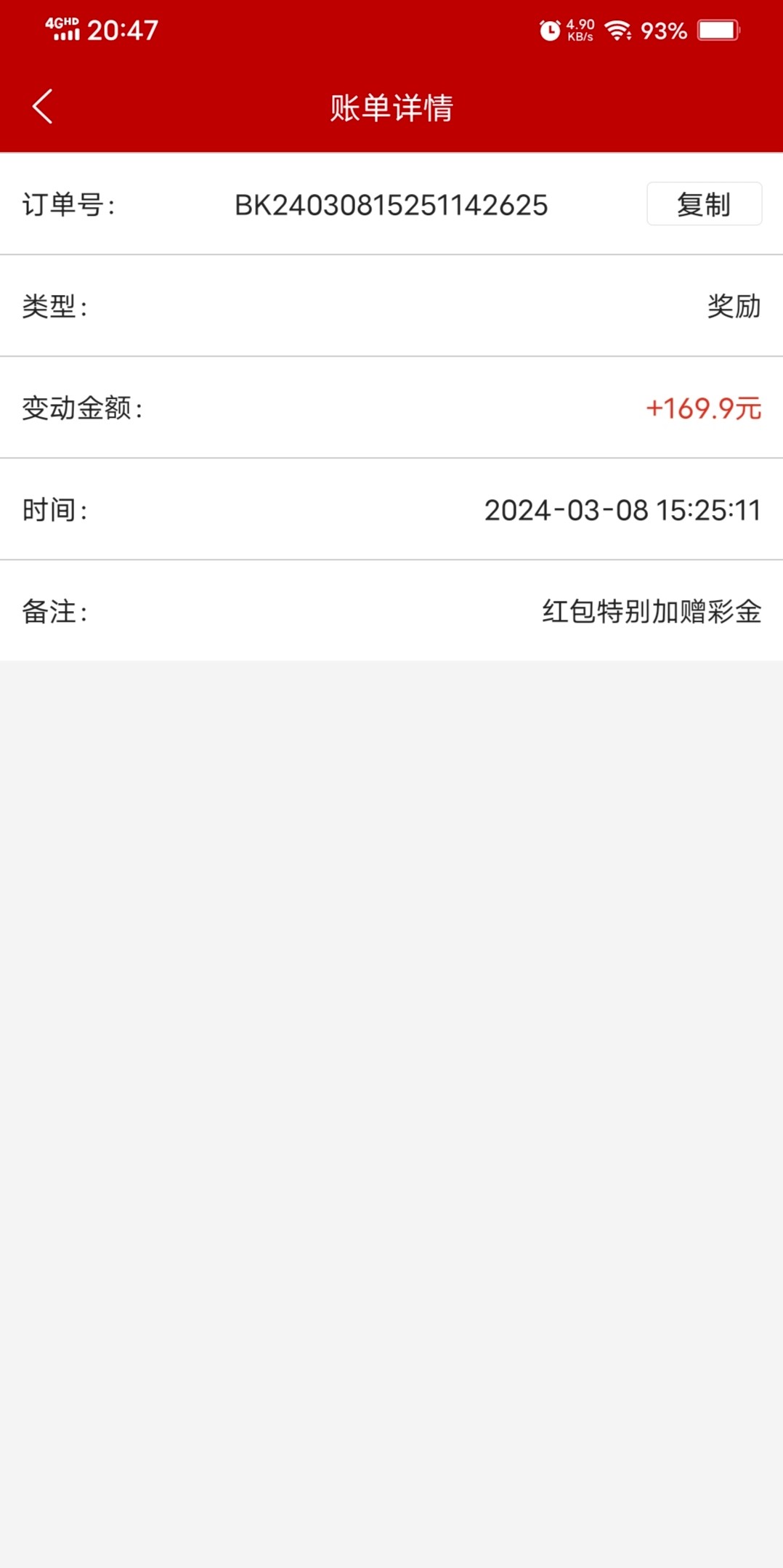Viewport: 783px width, 1568px height.
Task: Tap 复制 to copy the order number
Action: (703, 204)
